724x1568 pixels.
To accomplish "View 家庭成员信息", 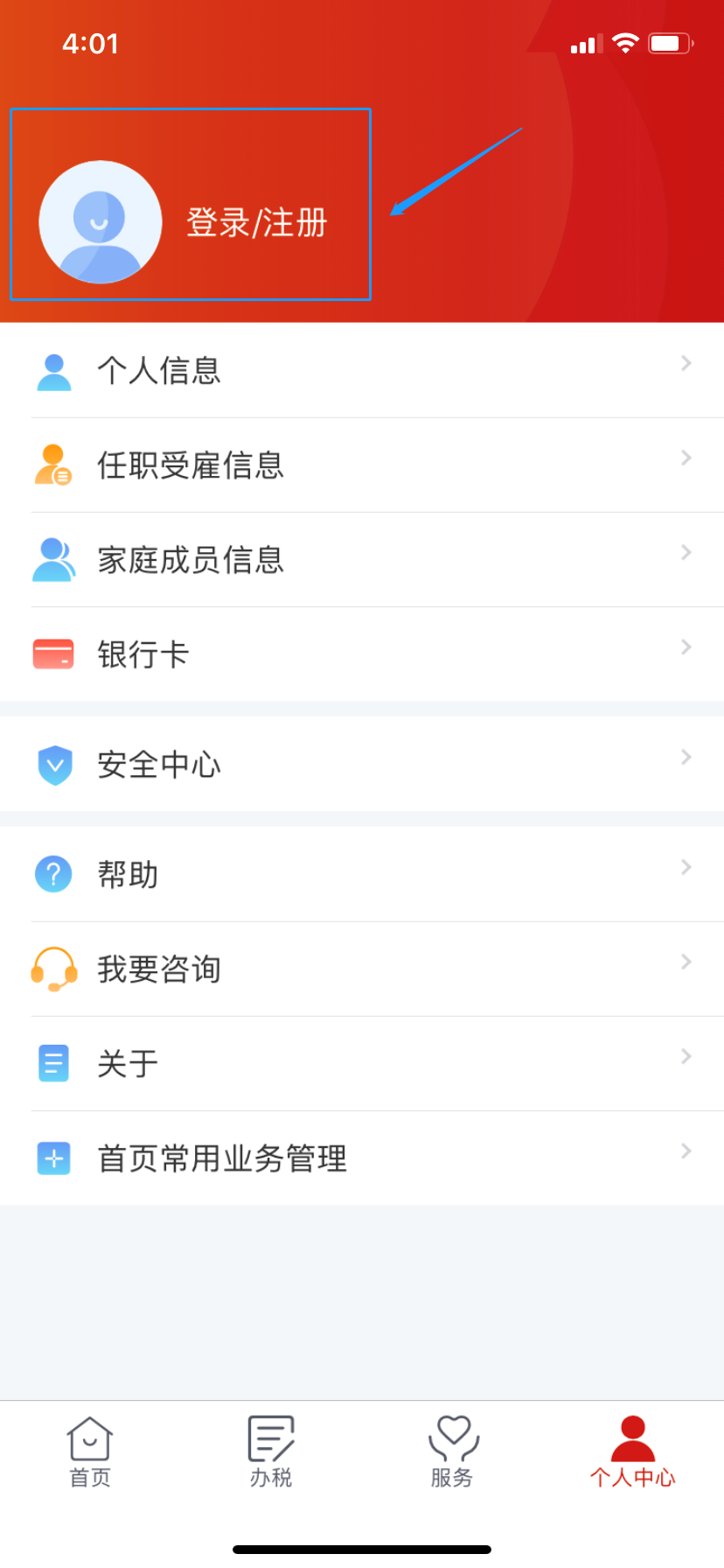I will click(x=362, y=559).
